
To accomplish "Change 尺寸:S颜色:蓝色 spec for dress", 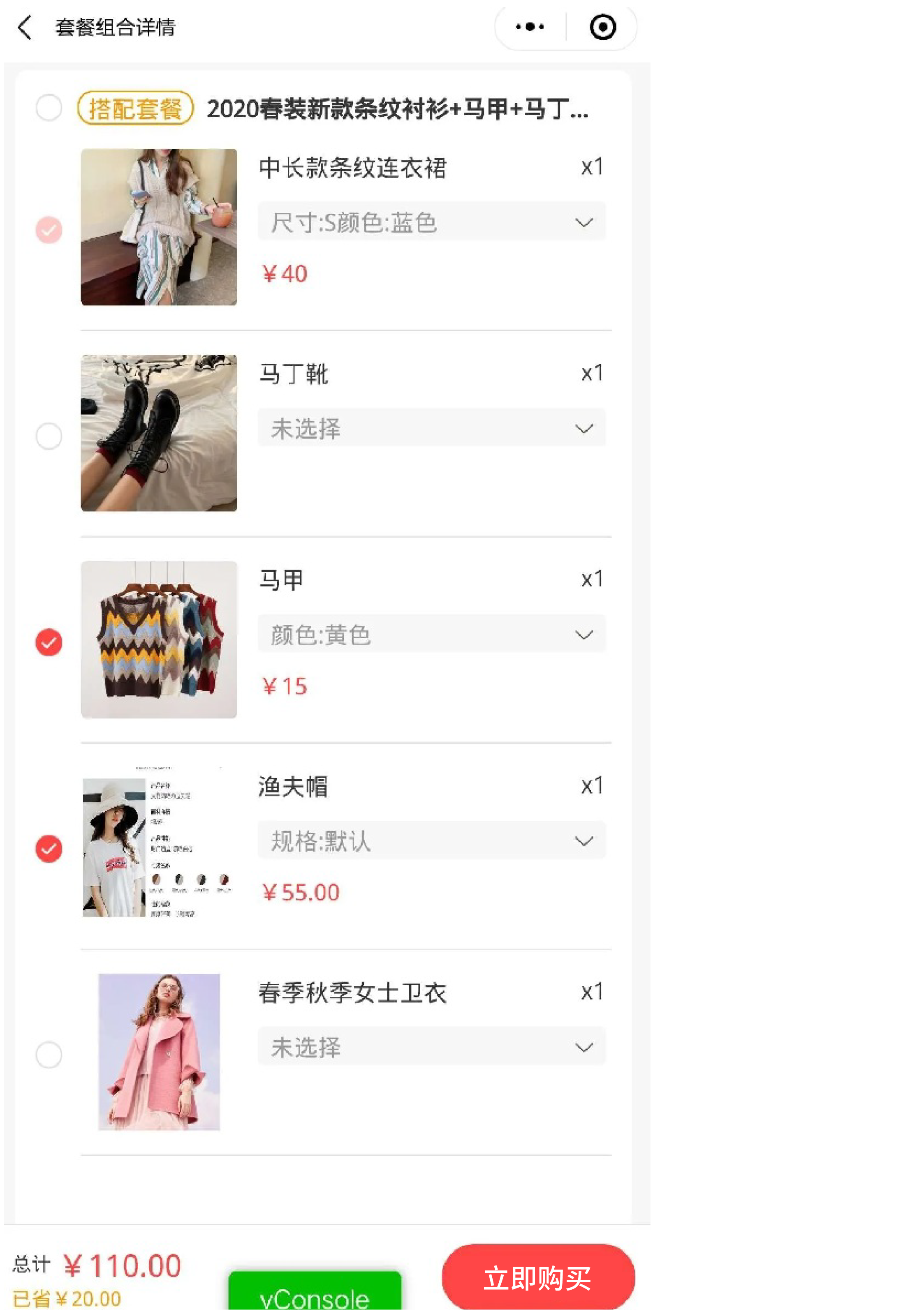I will tap(431, 222).
